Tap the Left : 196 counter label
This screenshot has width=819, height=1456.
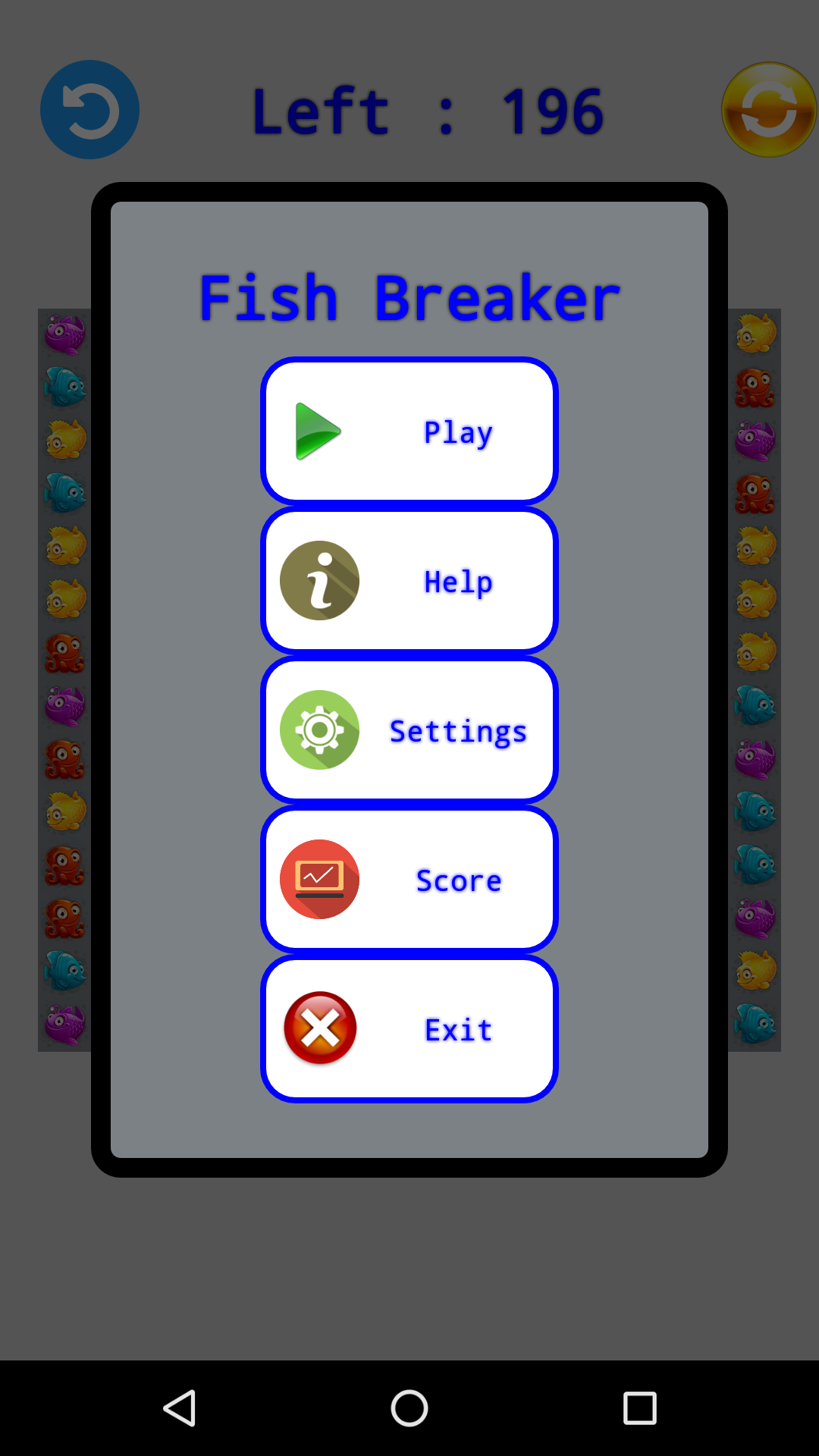[x=427, y=110]
